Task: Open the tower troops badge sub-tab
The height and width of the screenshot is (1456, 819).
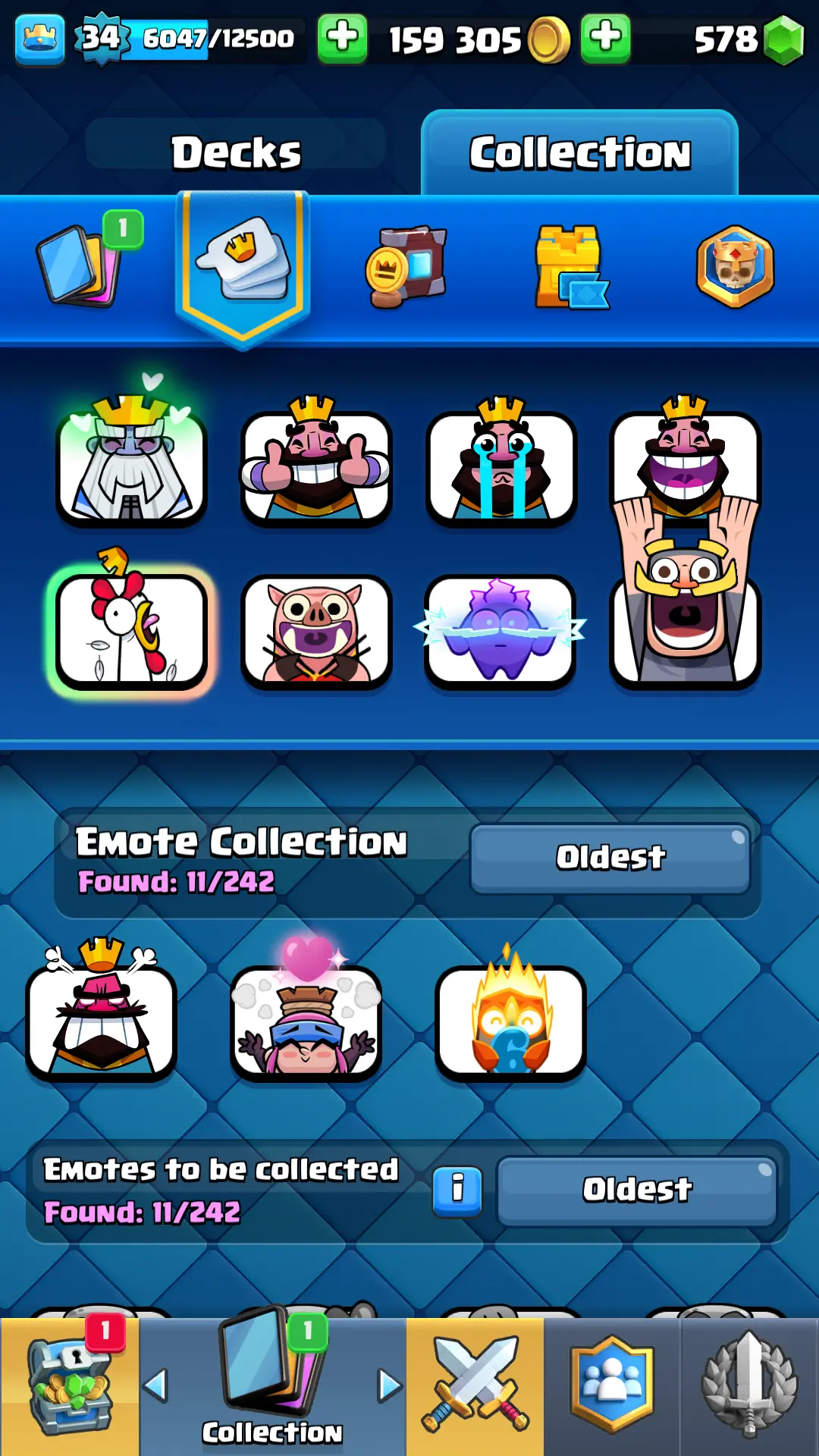Action: click(x=734, y=267)
